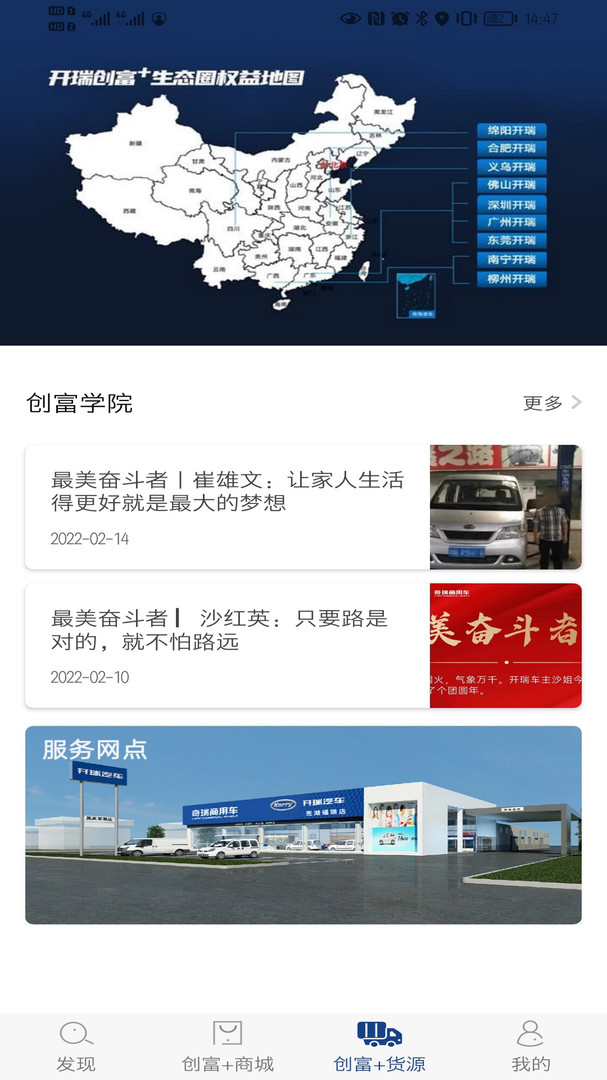Open the 开瑞创富+生态圈权益地图 banner

pyautogui.click(x=303, y=190)
